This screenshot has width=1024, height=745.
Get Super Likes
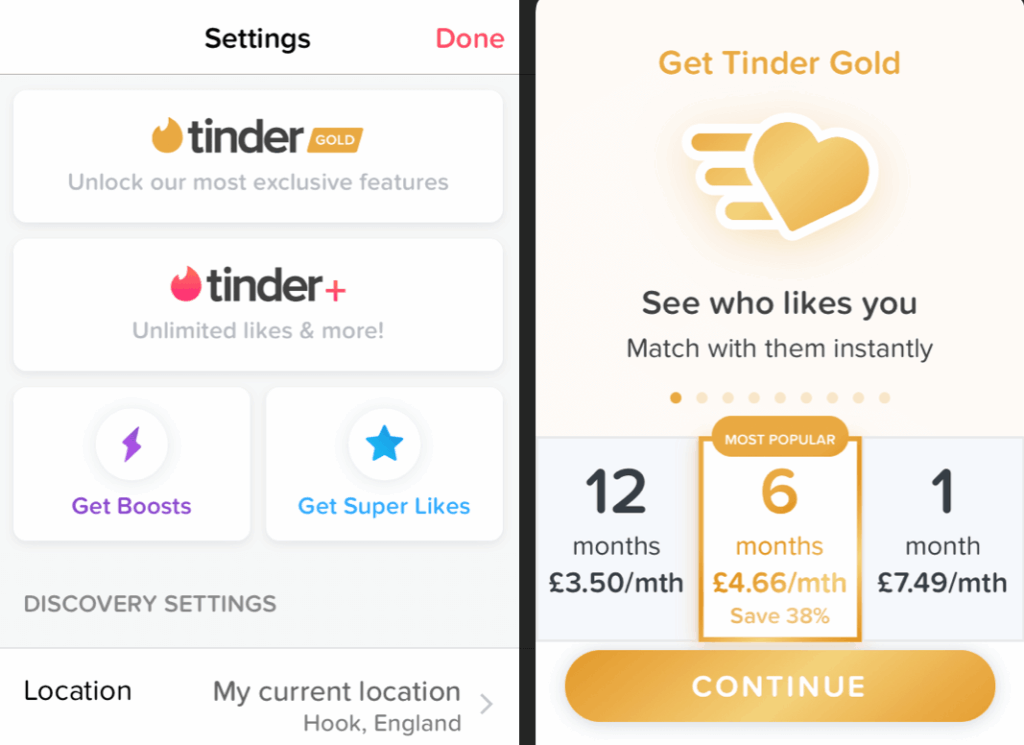[x=384, y=464]
